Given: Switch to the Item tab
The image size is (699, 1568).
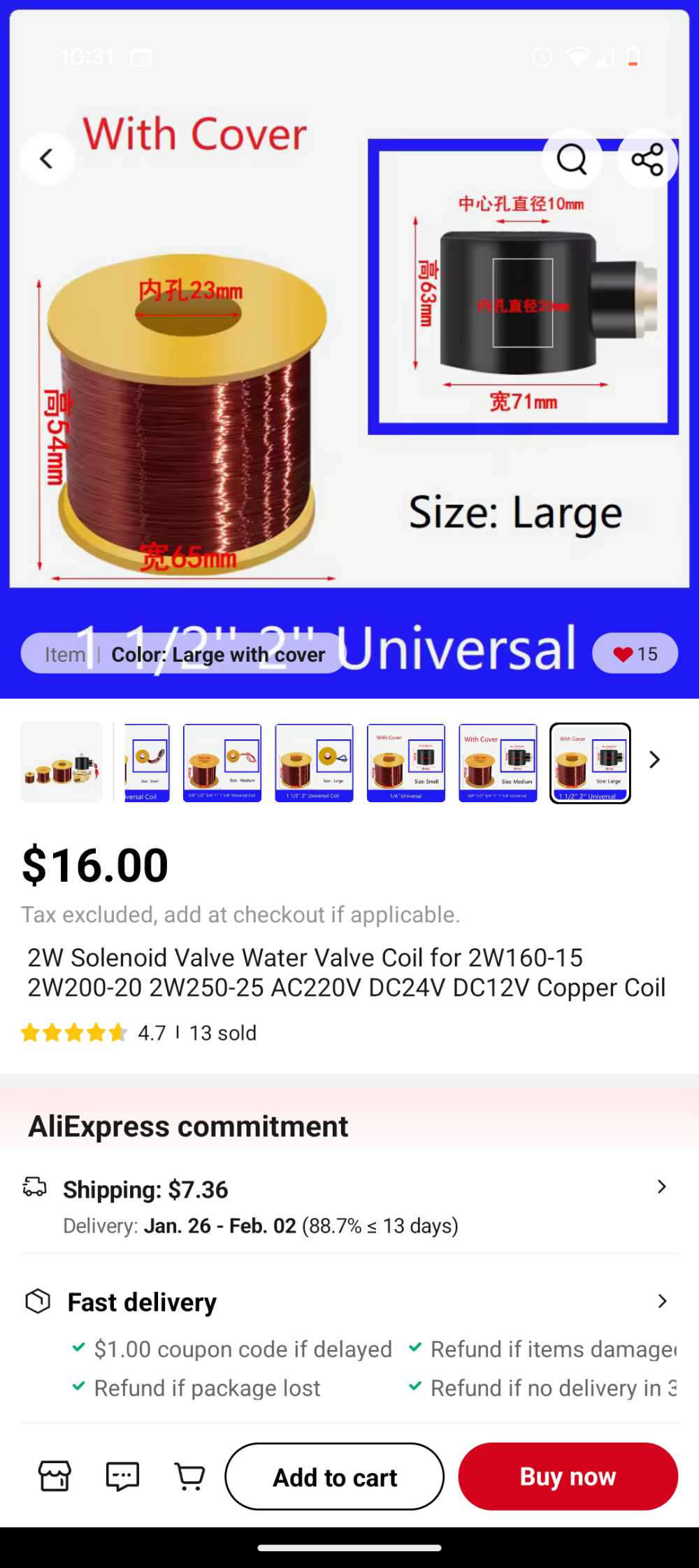Looking at the screenshot, I should pyautogui.click(x=65, y=655).
